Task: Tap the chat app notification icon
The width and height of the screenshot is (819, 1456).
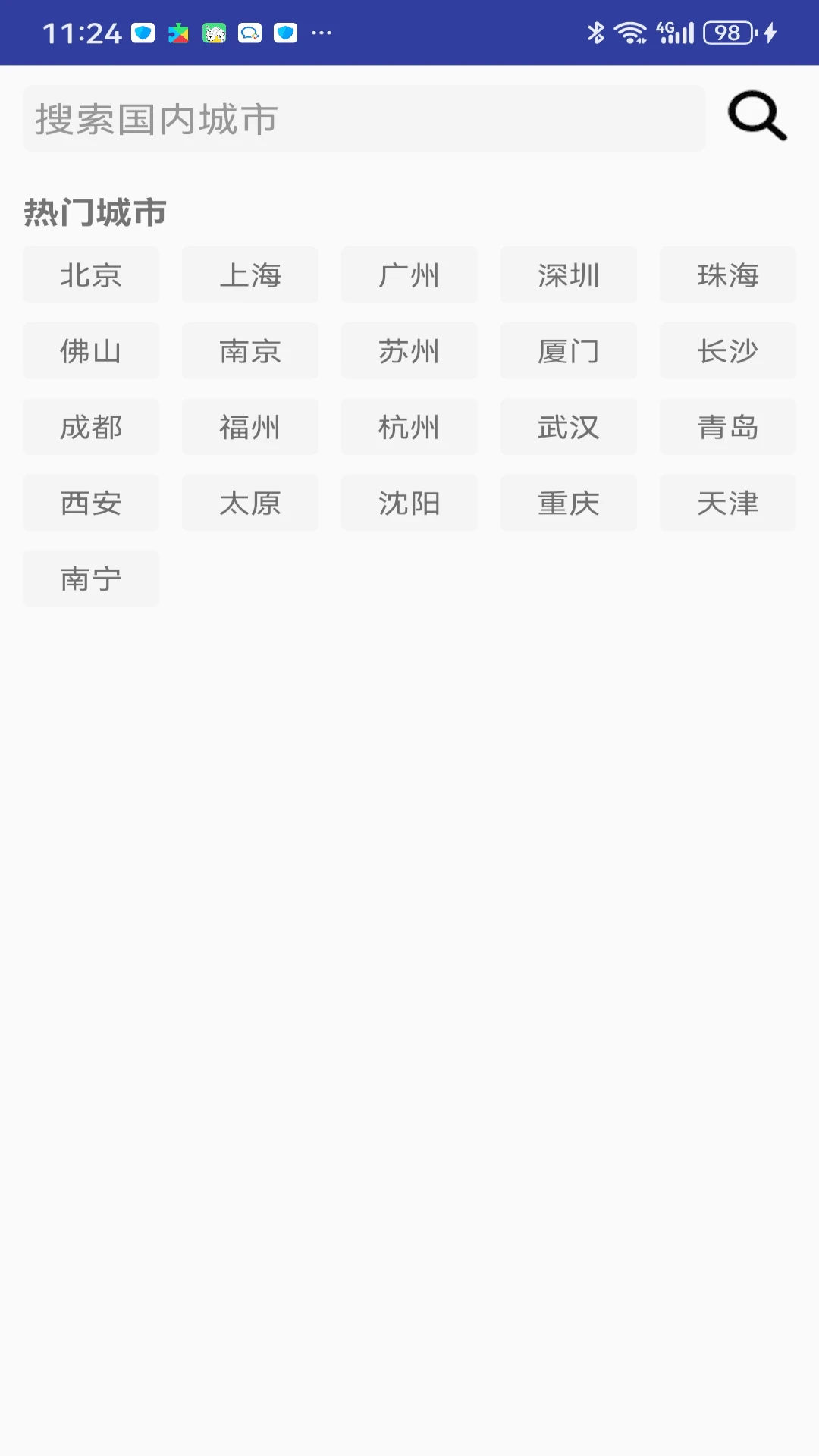Action: pyautogui.click(x=250, y=33)
